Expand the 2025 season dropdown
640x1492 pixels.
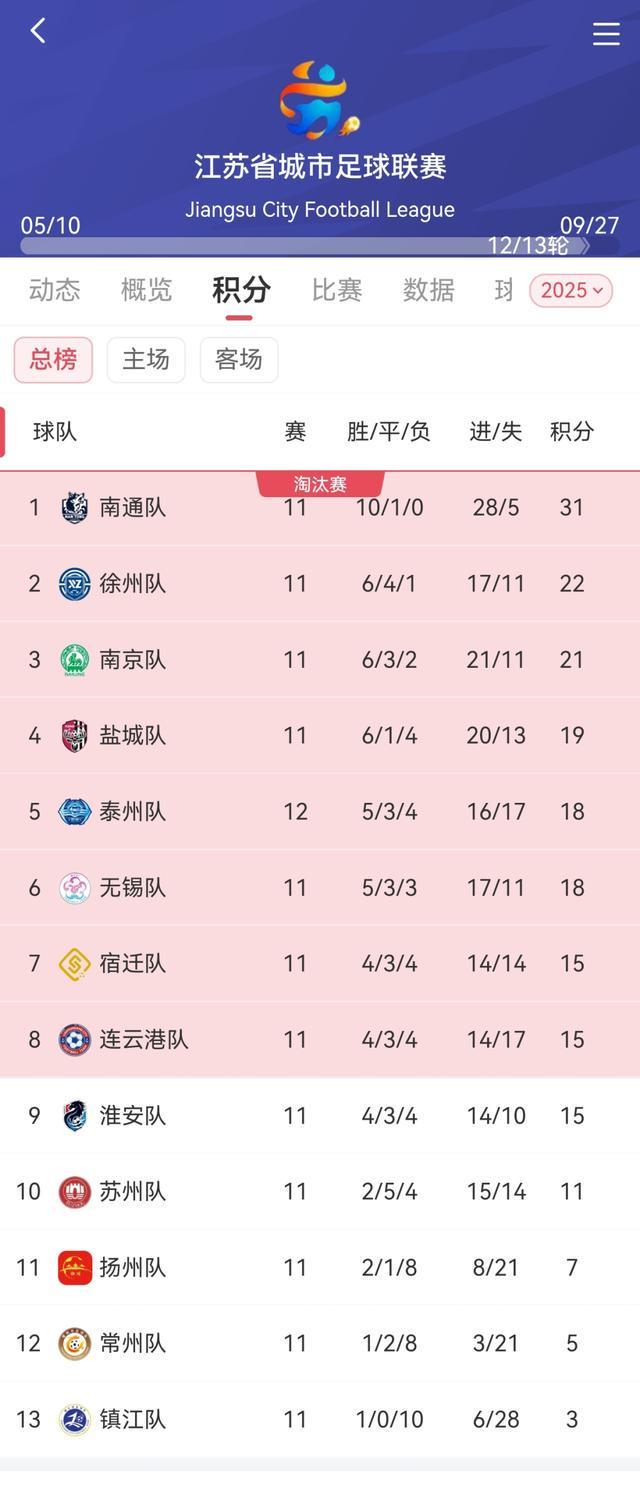[571, 290]
